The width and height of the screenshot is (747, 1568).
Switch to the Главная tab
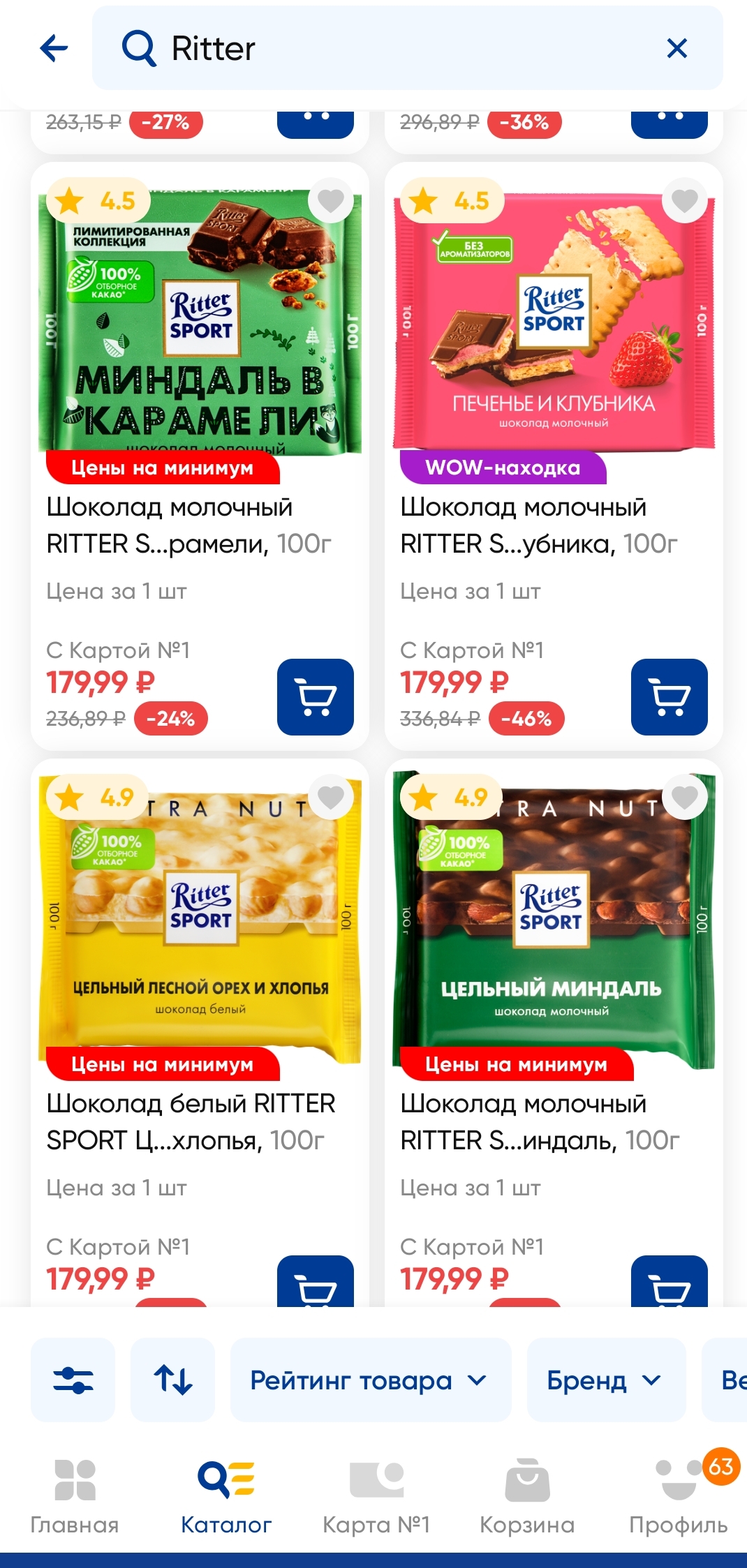[75, 1495]
